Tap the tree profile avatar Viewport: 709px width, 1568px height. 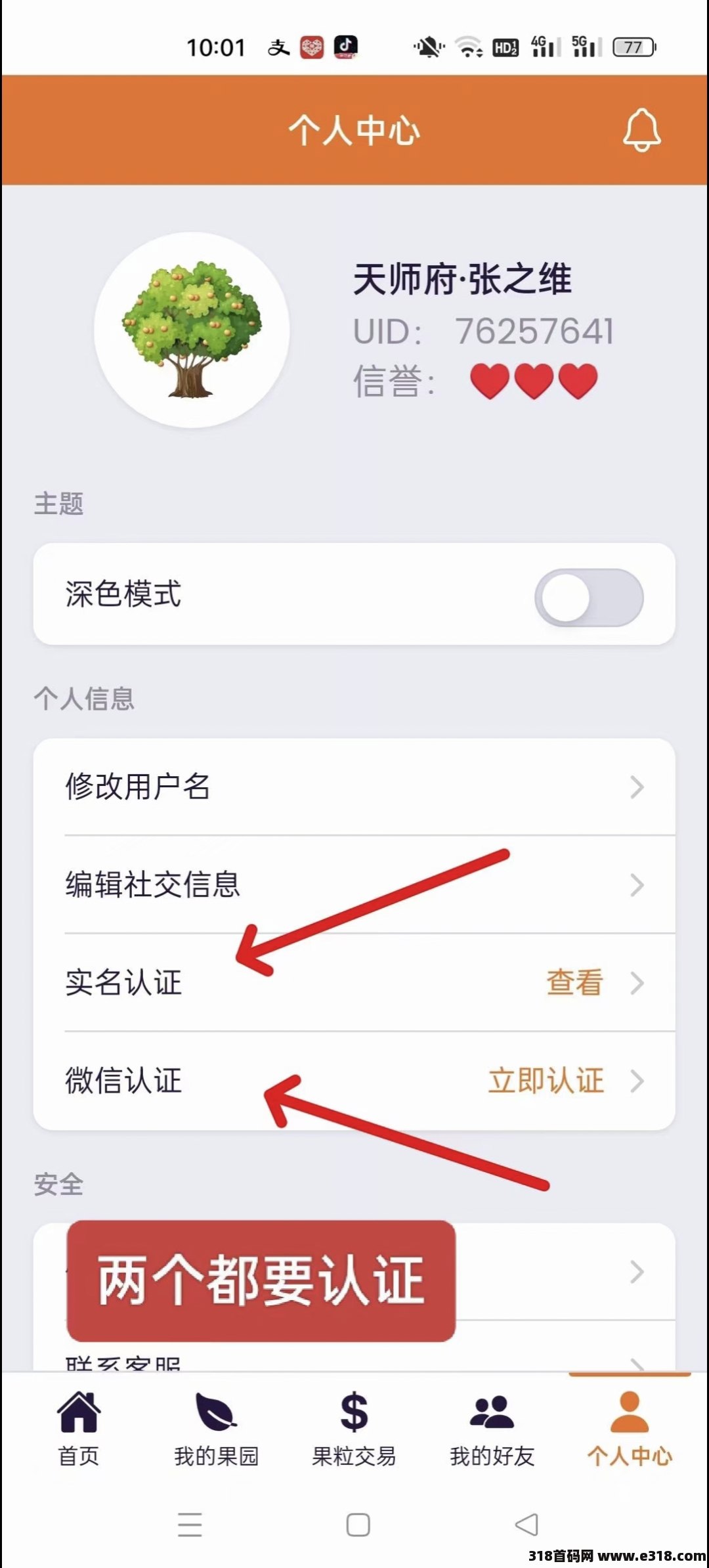[x=192, y=330]
